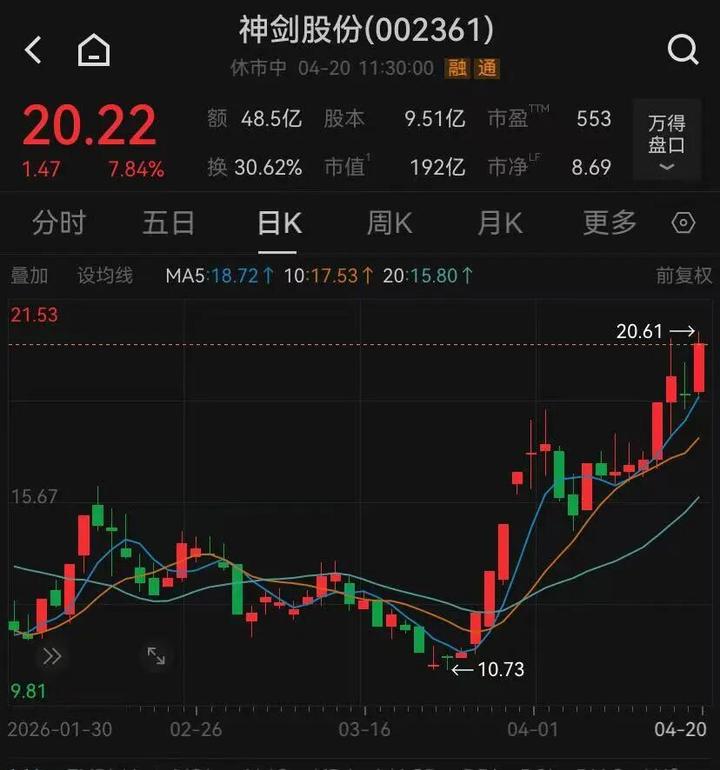Open the home icon beside back arrow
The width and height of the screenshot is (720, 770).
coord(94,50)
